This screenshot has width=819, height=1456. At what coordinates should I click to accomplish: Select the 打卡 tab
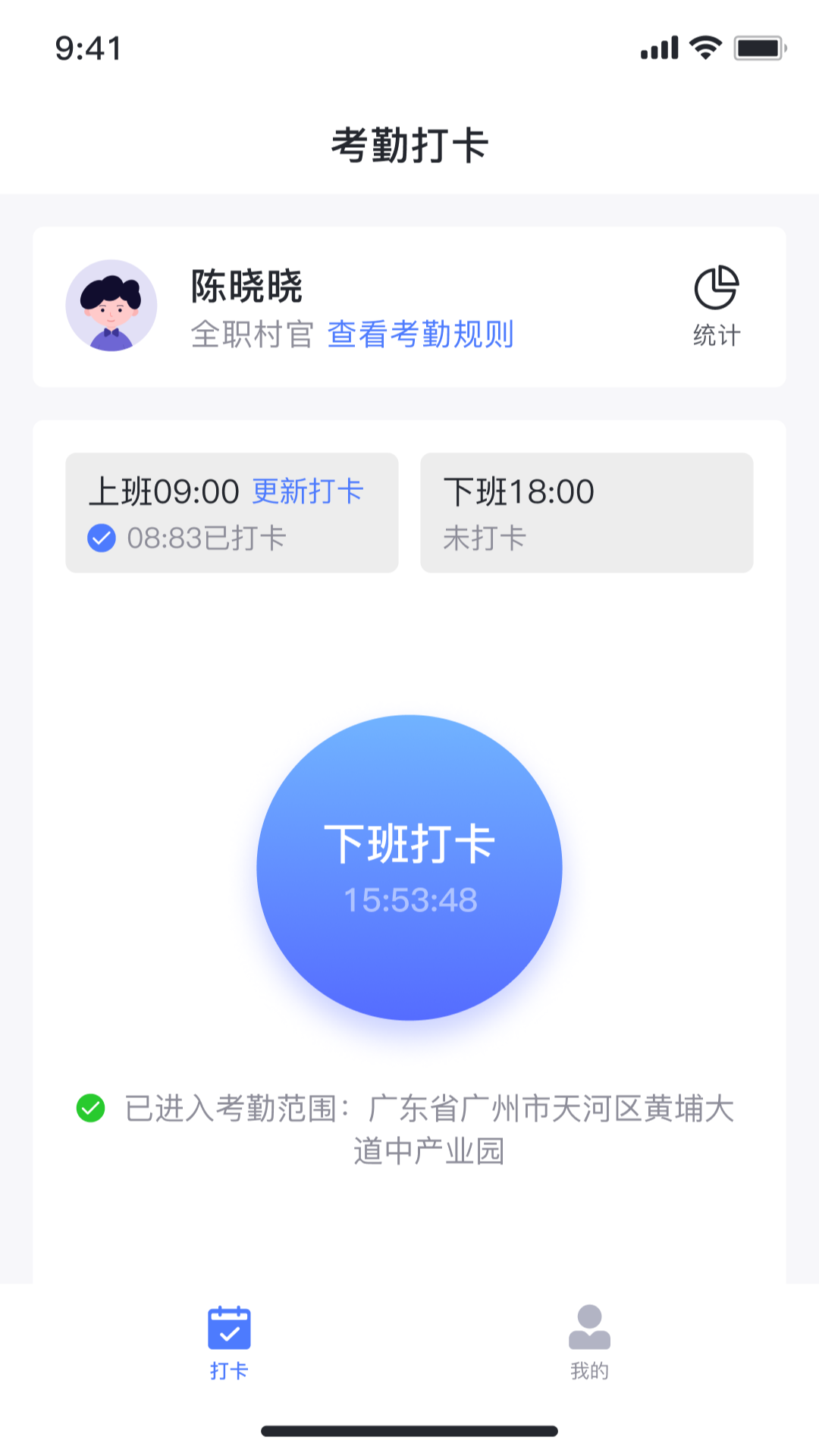click(x=229, y=1342)
